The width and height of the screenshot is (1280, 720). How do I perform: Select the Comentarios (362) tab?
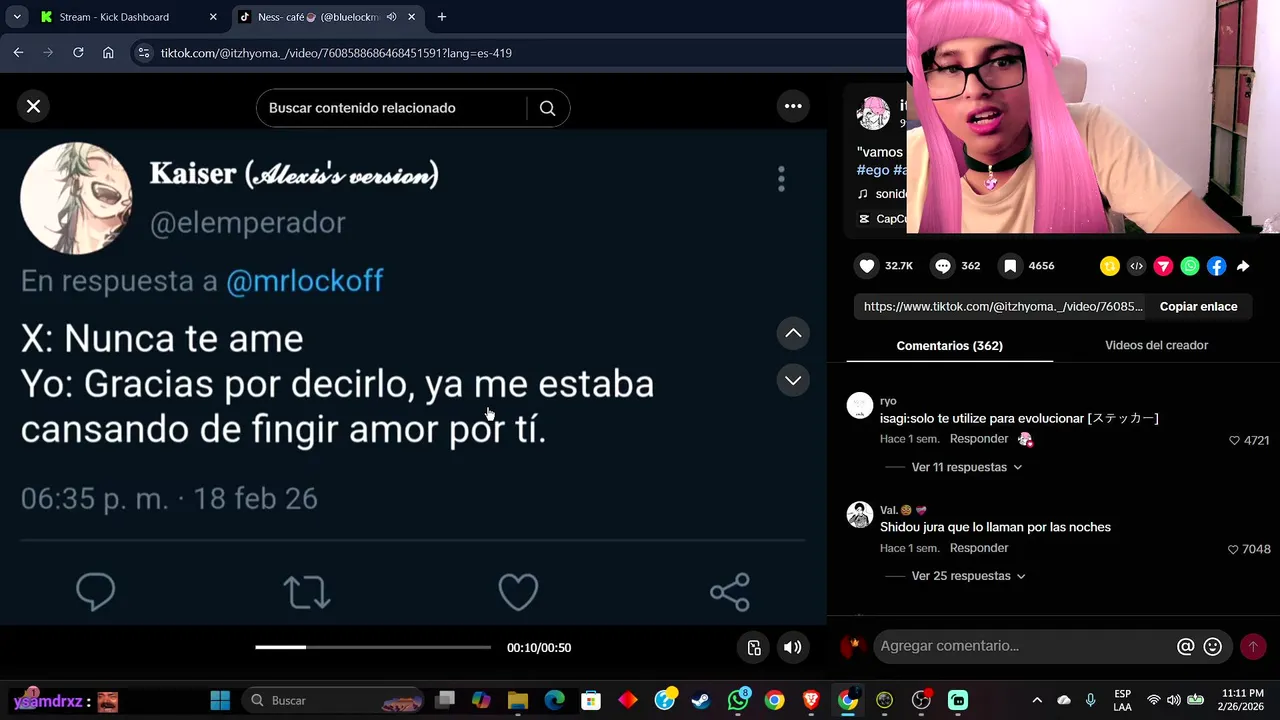949,345
